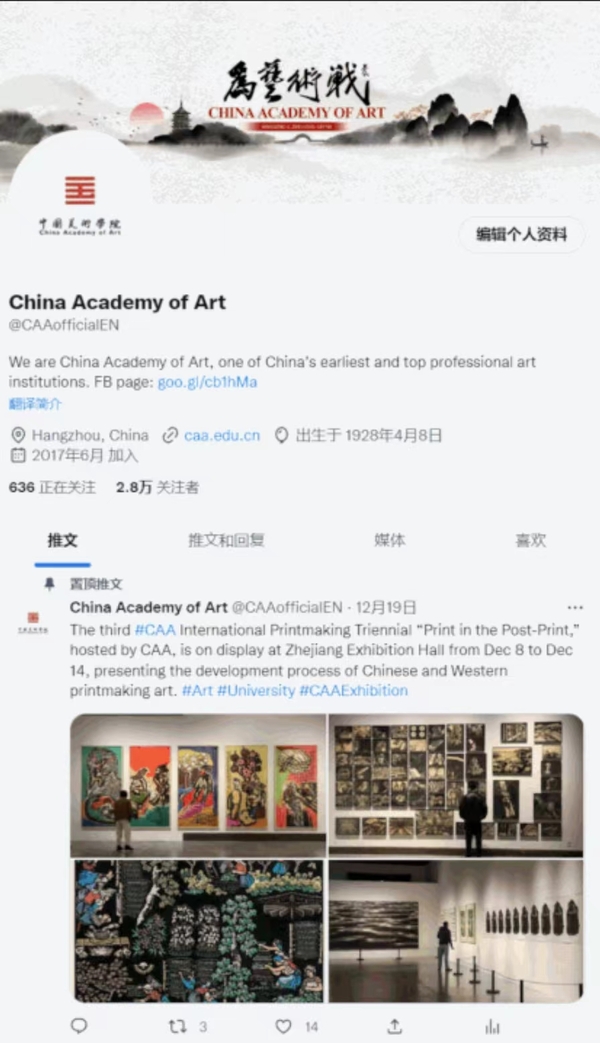Screen dimensions: 600x1043
Task: Switch to the 媒体 media tab
Action: [389, 540]
